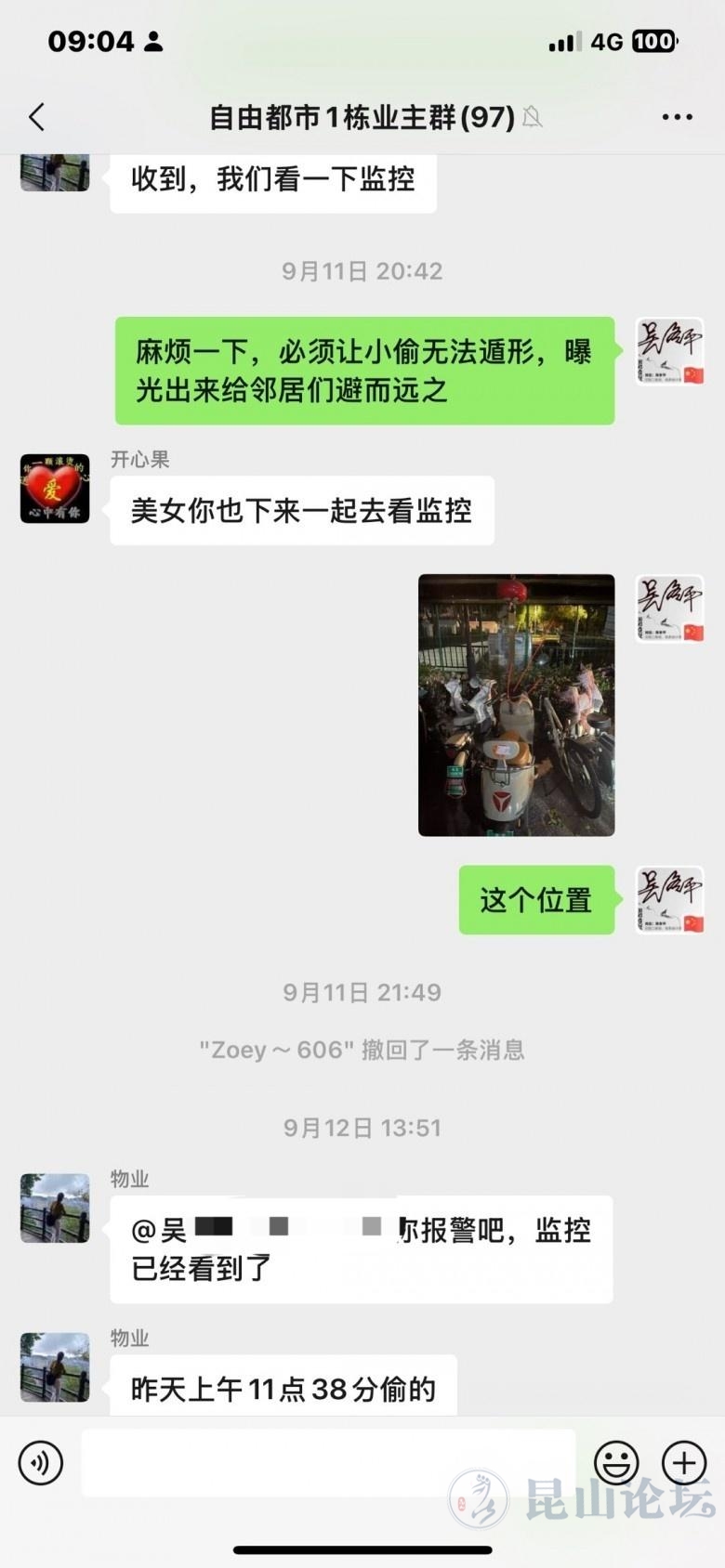Go back to the chat list

[37, 117]
